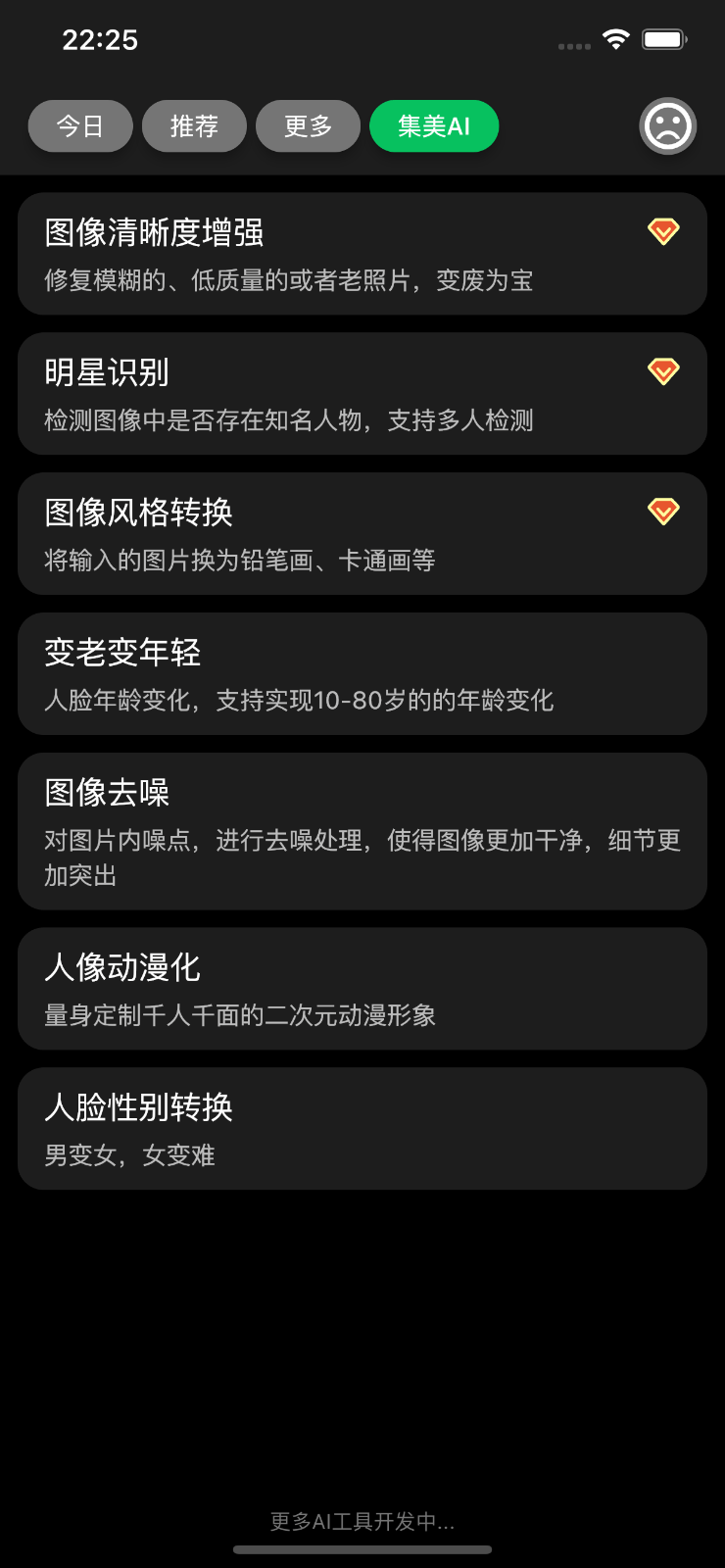Choose 图像风格转换 option

point(362,534)
